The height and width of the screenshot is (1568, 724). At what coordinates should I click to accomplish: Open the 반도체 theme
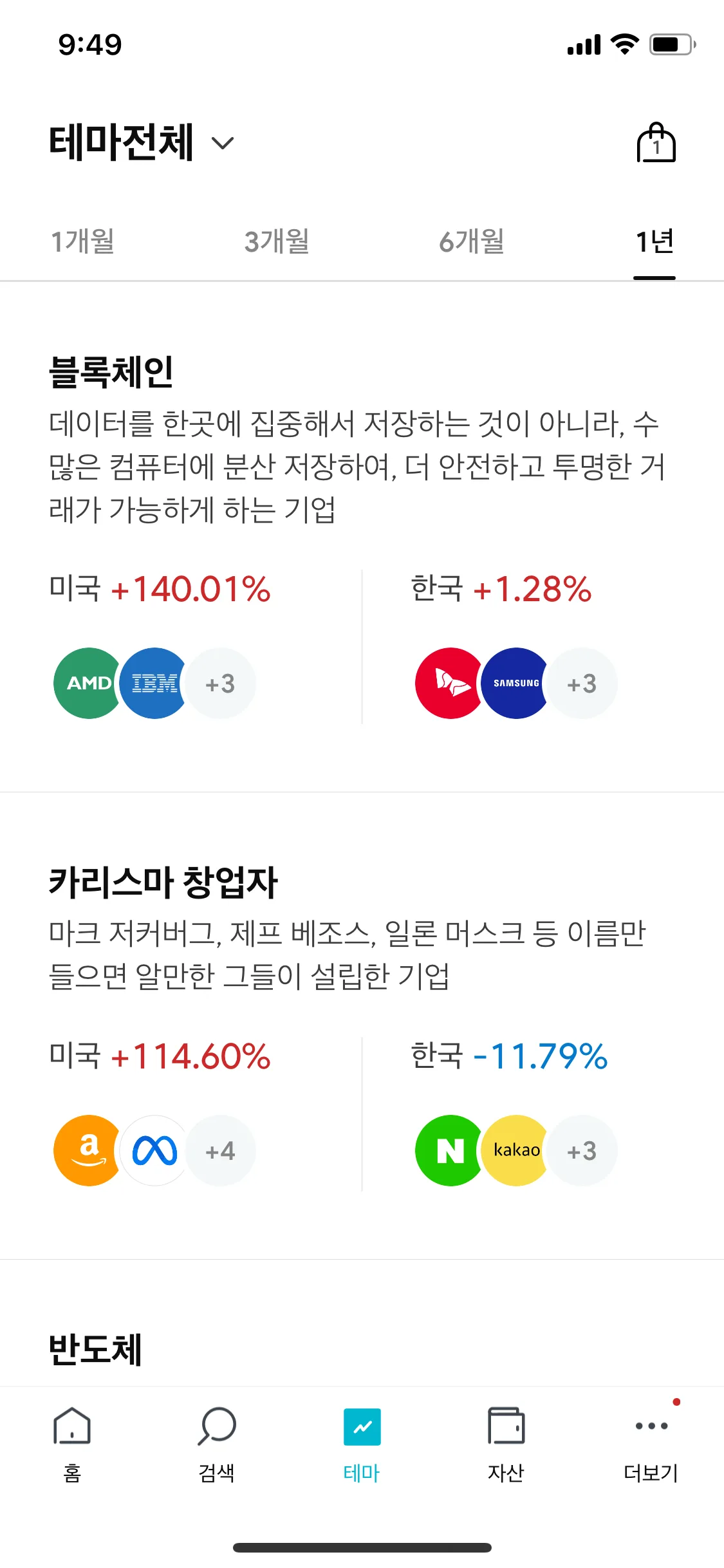[95, 1349]
